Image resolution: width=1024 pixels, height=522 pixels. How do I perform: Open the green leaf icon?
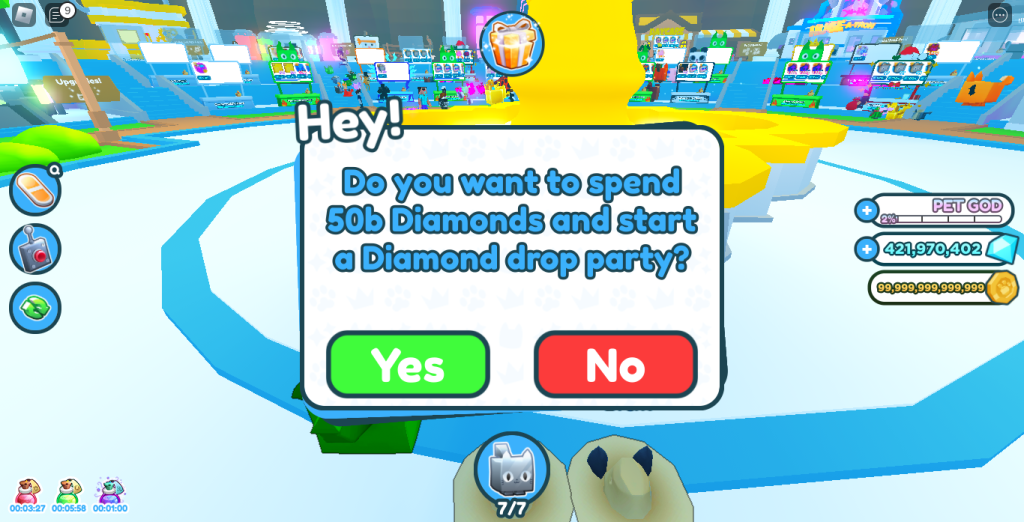35,307
